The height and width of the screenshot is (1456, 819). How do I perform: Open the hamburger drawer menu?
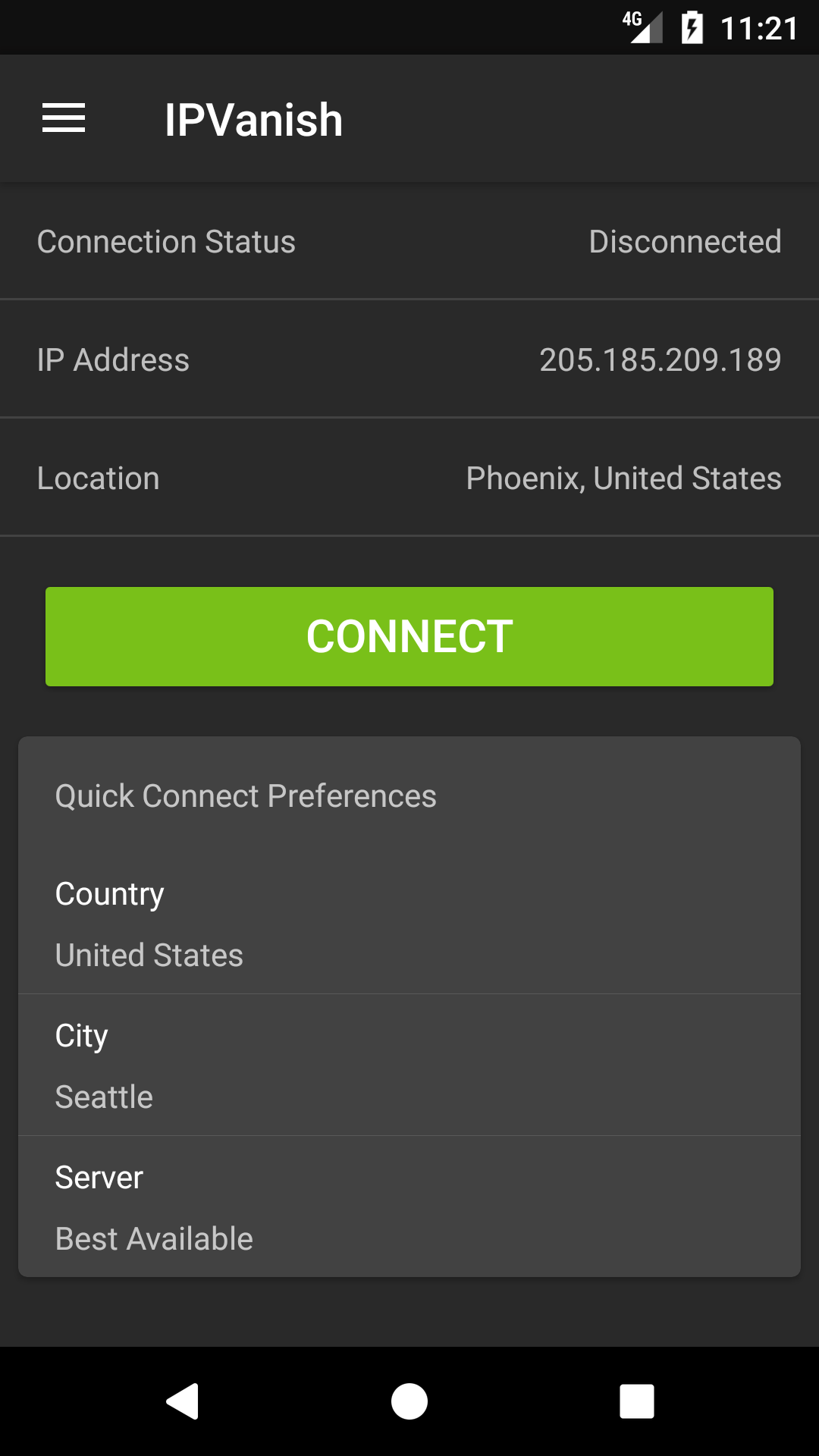point(64,119)
